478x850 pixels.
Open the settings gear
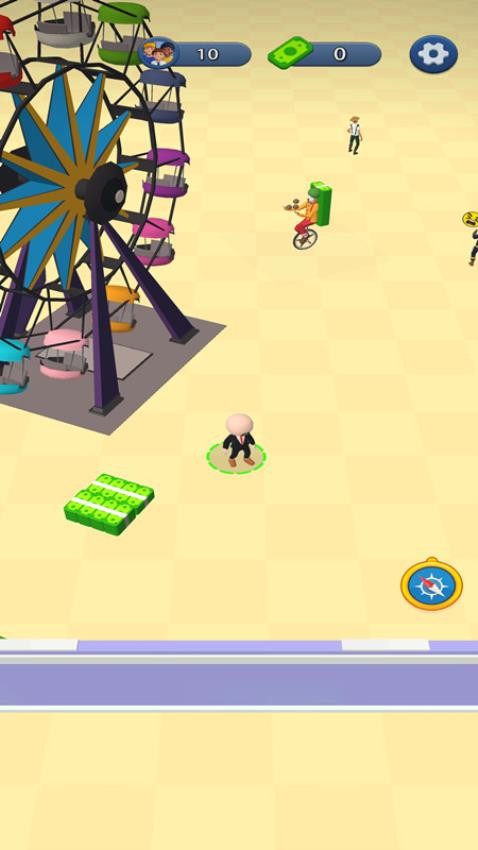click(x=433, y=54)
